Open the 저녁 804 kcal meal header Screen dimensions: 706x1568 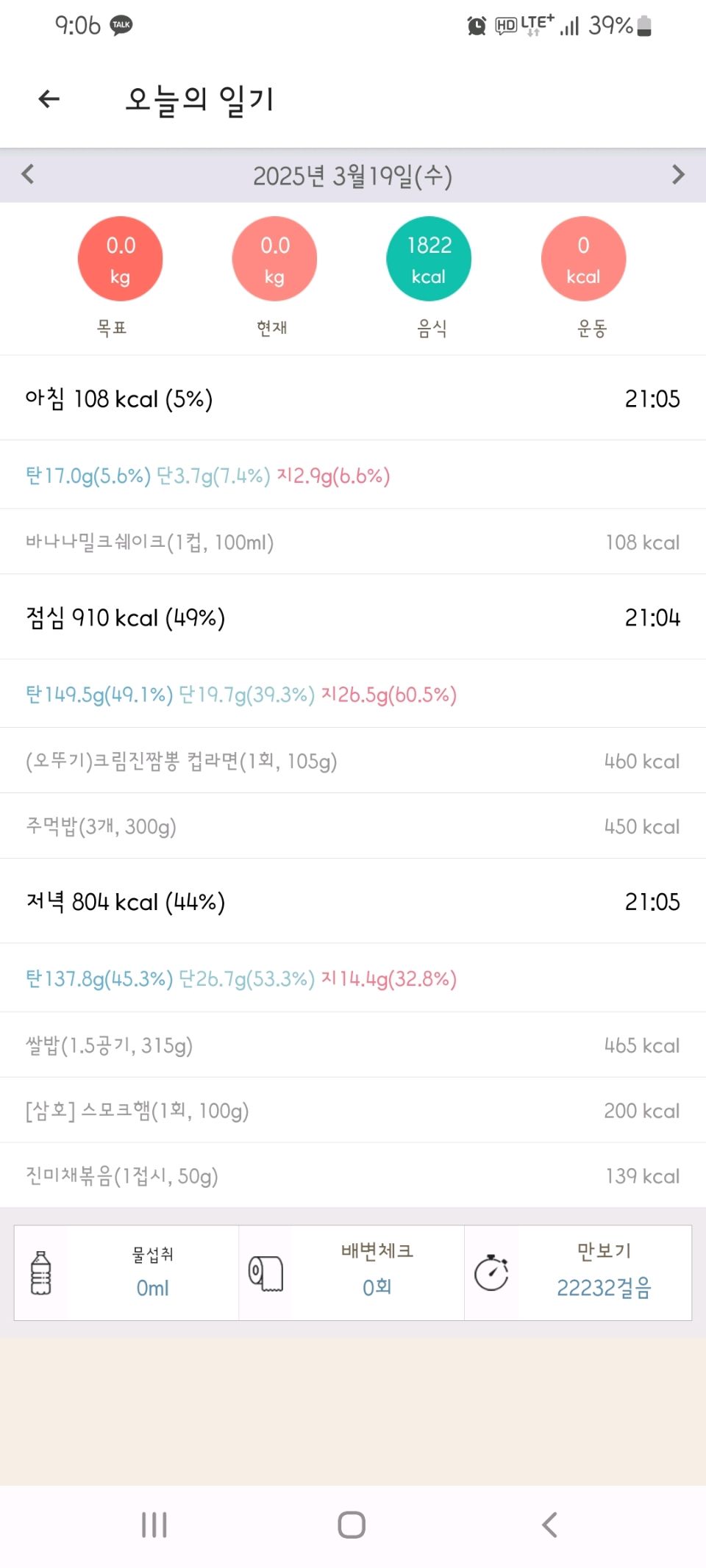pyautogui.click(x=353, y=901)
